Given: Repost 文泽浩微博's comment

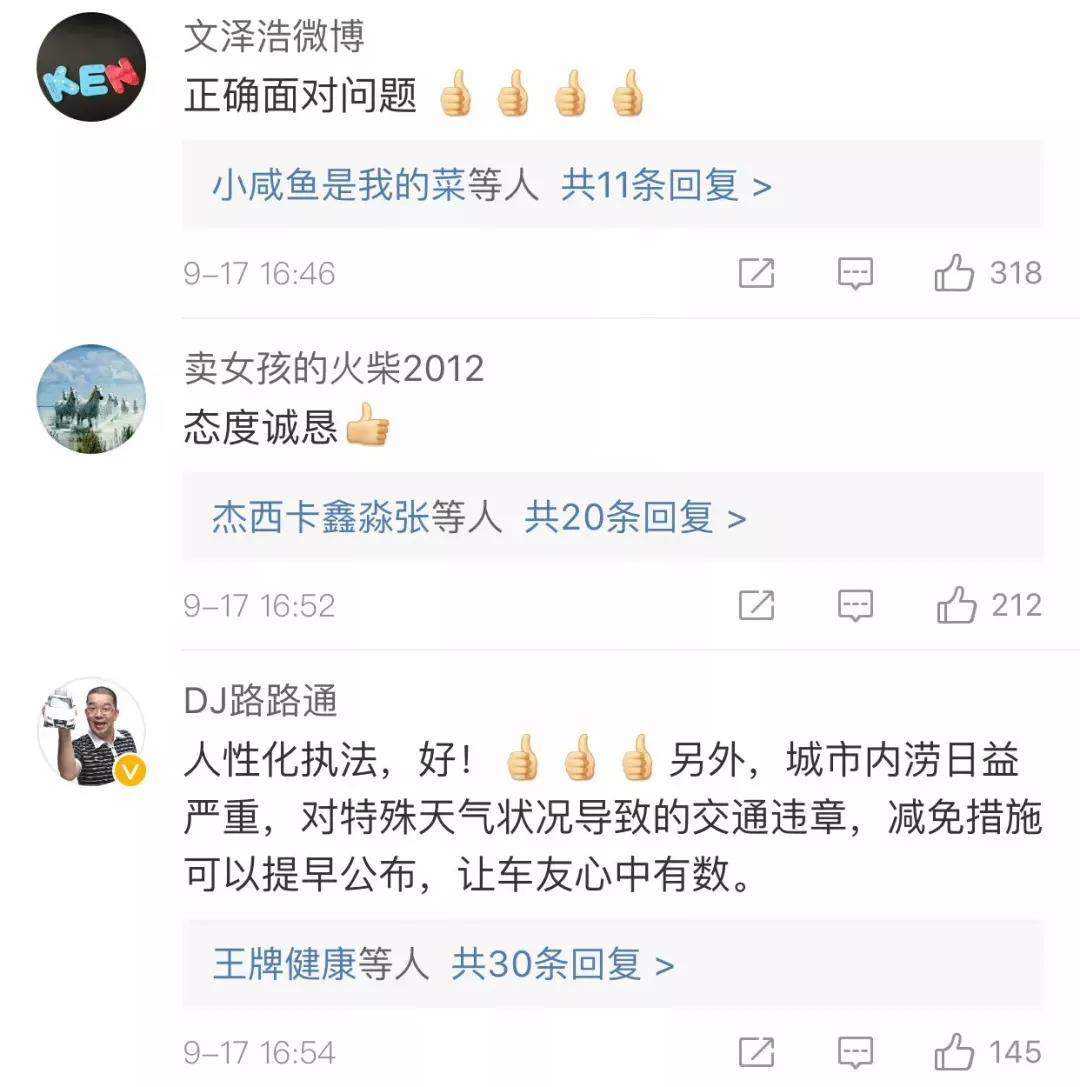Looking at the screenshot, I should (757, 273).
